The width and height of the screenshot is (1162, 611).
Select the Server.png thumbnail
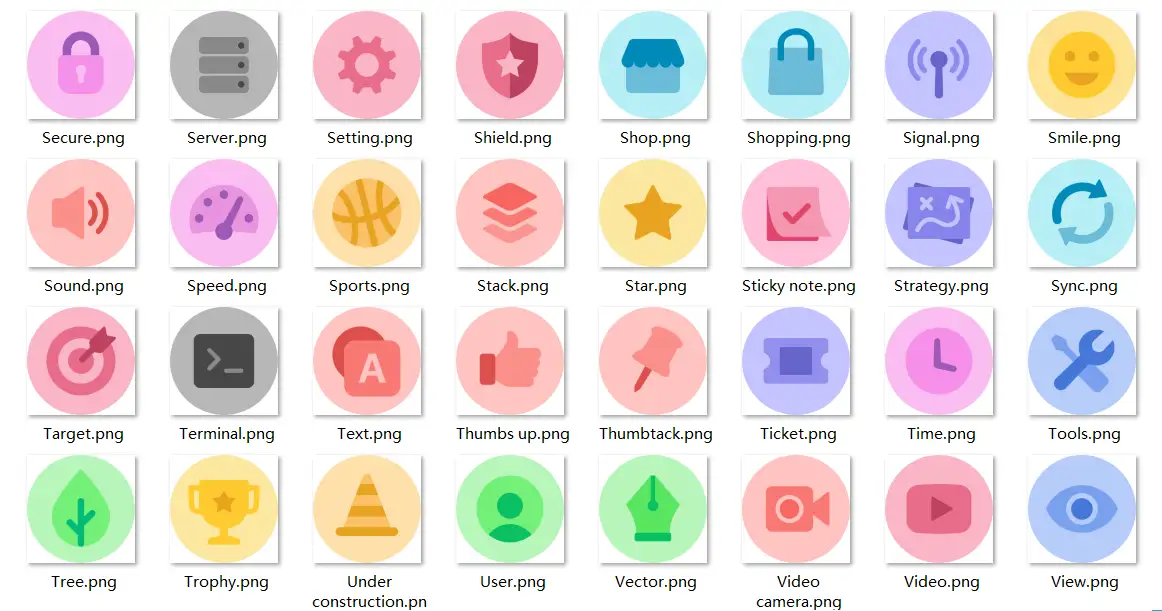[x=224, y=66]
